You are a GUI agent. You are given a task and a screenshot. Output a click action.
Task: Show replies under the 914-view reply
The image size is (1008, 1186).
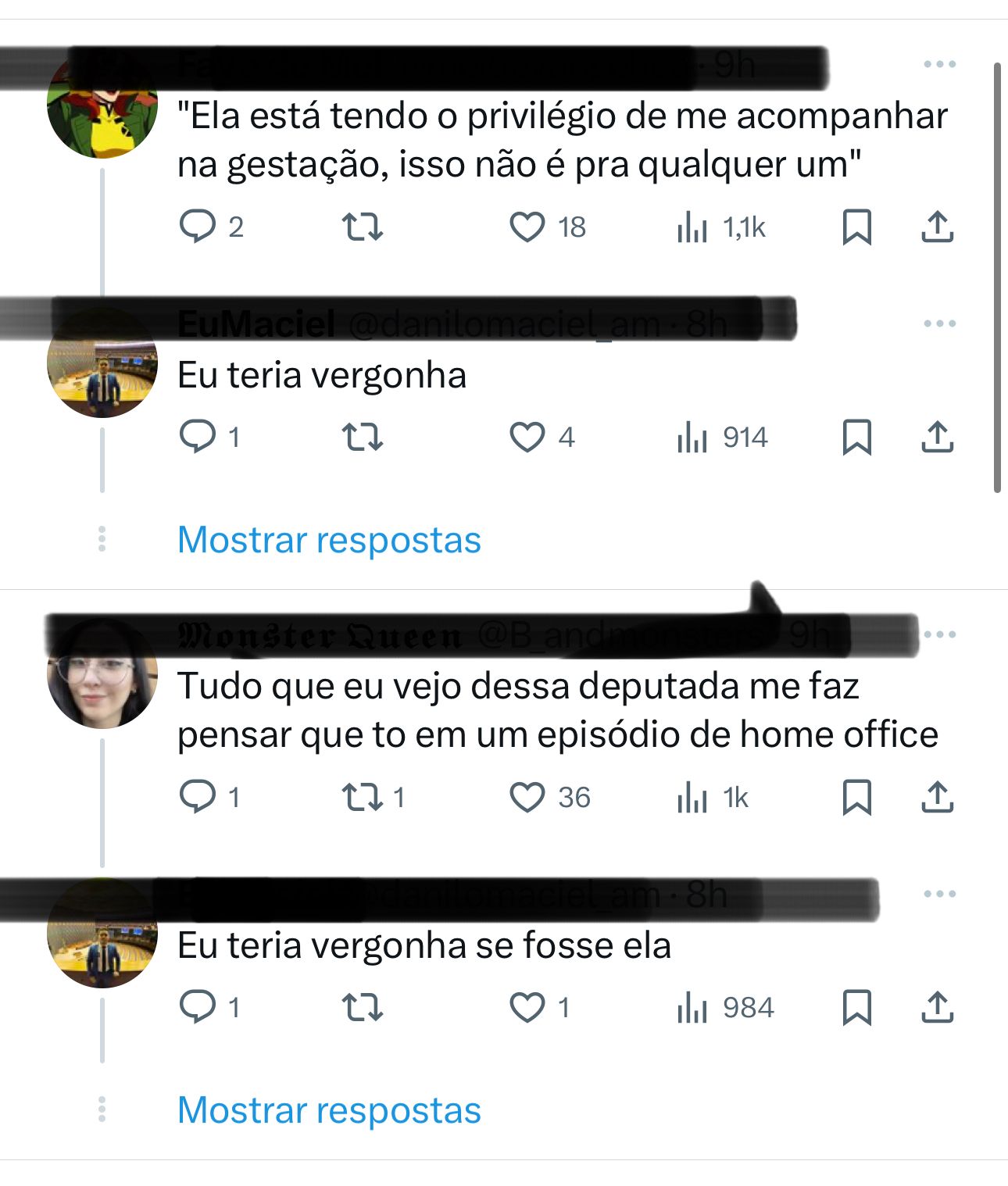[x=329, y=540]
